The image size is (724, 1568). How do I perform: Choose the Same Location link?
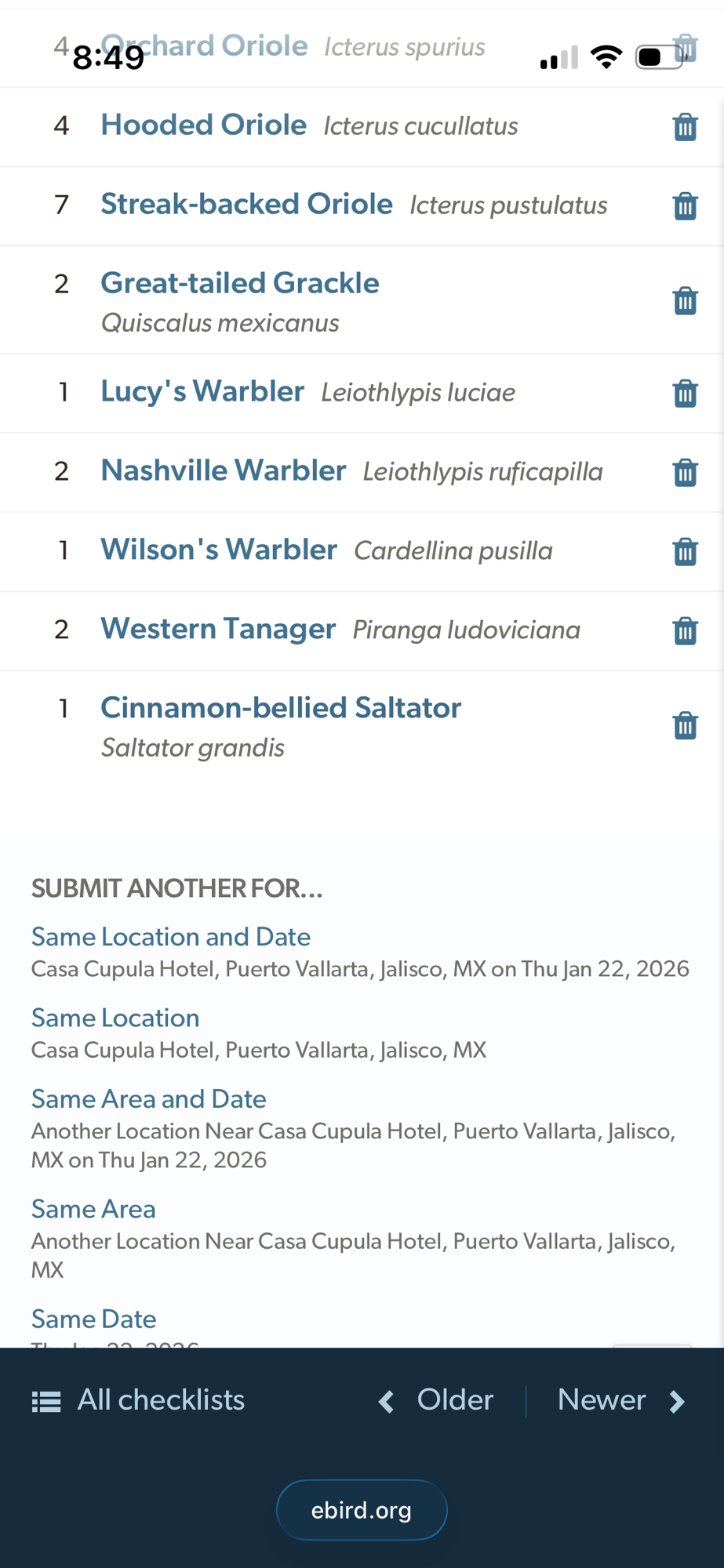[115, 1018]
